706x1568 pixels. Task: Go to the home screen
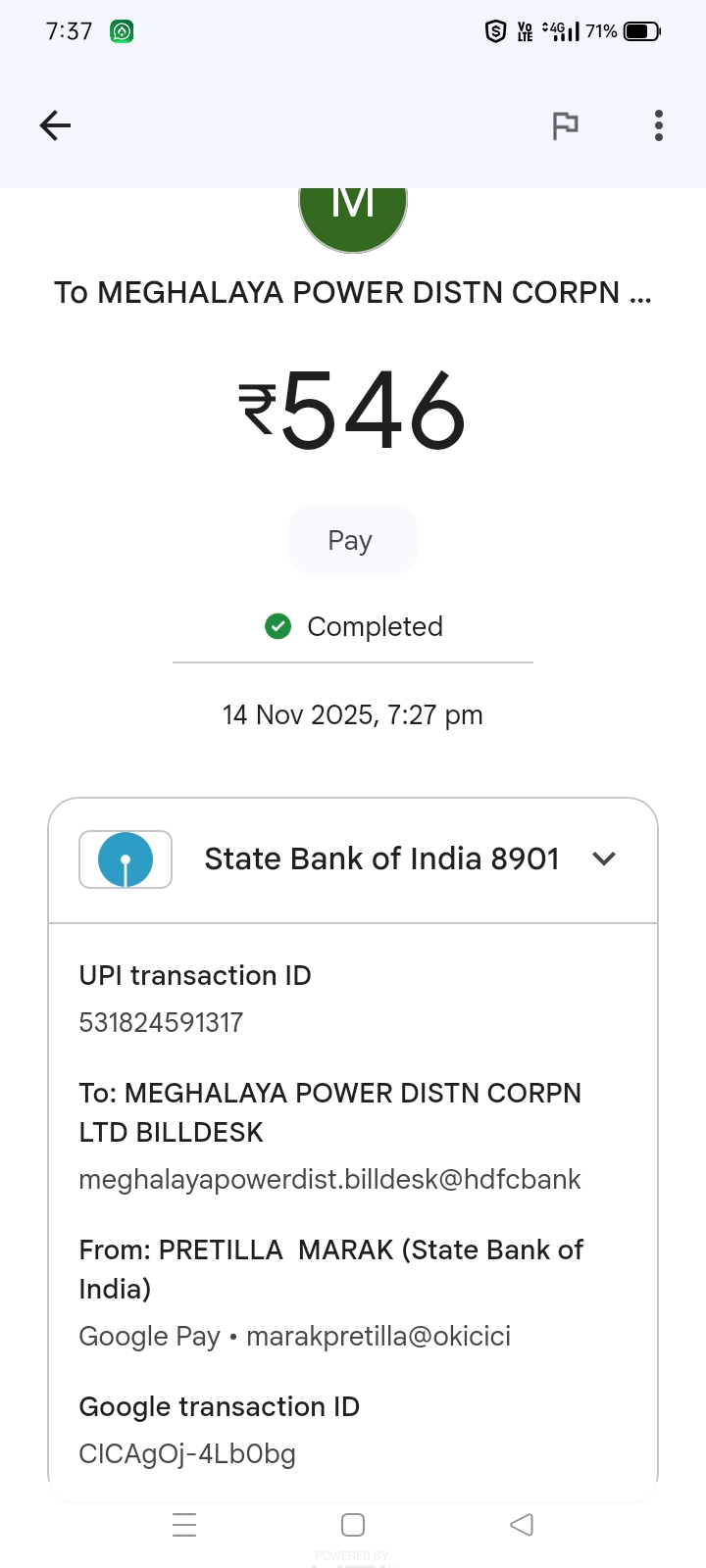[353, 1525]
